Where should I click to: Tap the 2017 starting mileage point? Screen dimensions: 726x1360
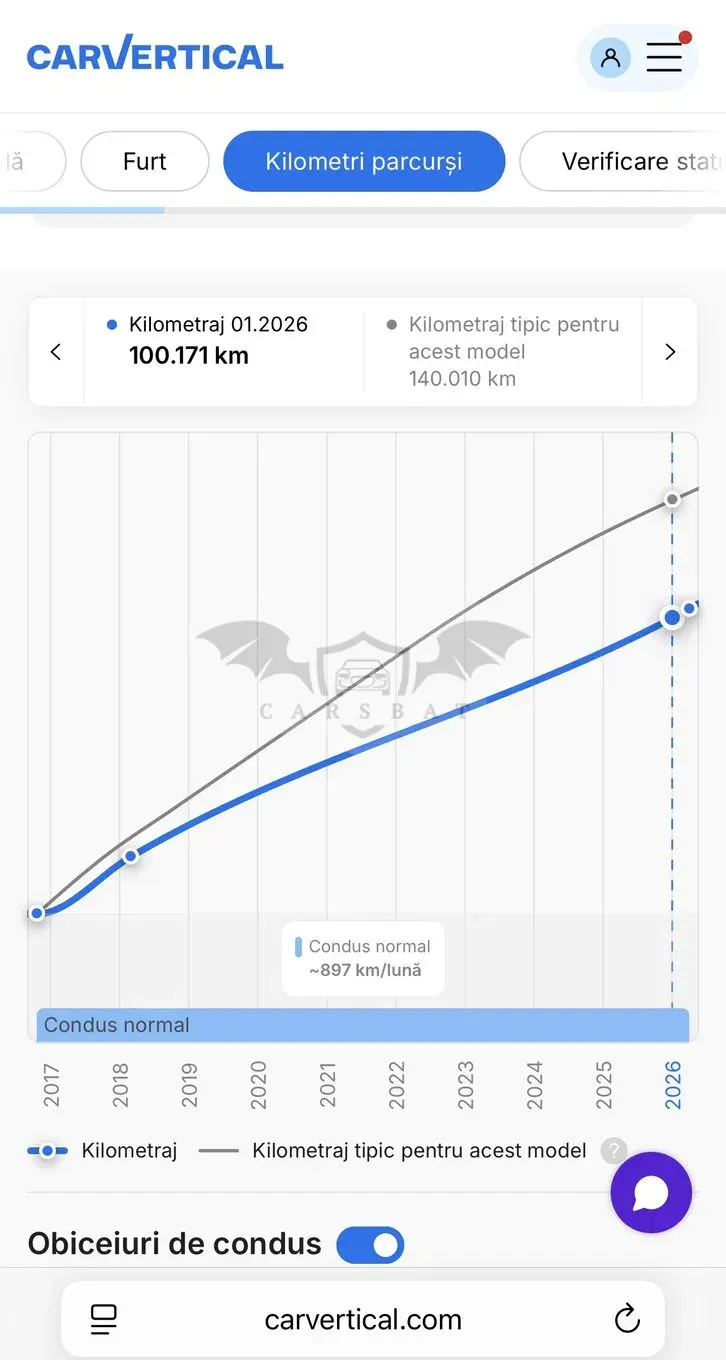[37, 913]
